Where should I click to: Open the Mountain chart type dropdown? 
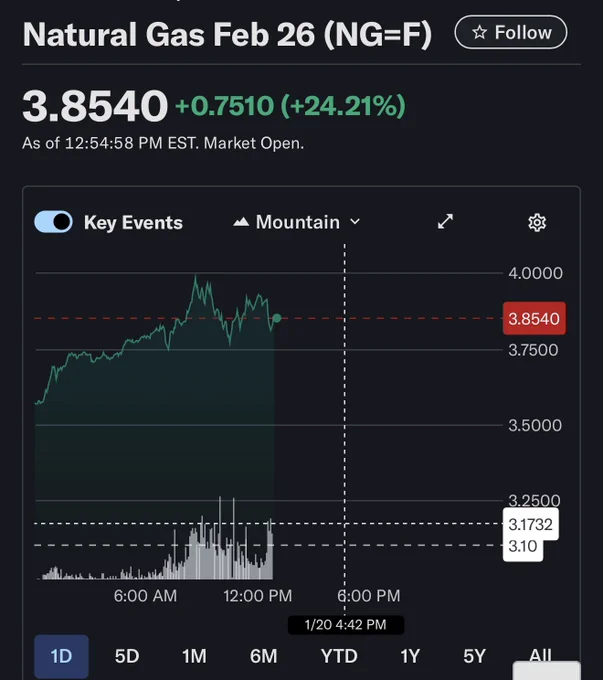pos(297,222)
